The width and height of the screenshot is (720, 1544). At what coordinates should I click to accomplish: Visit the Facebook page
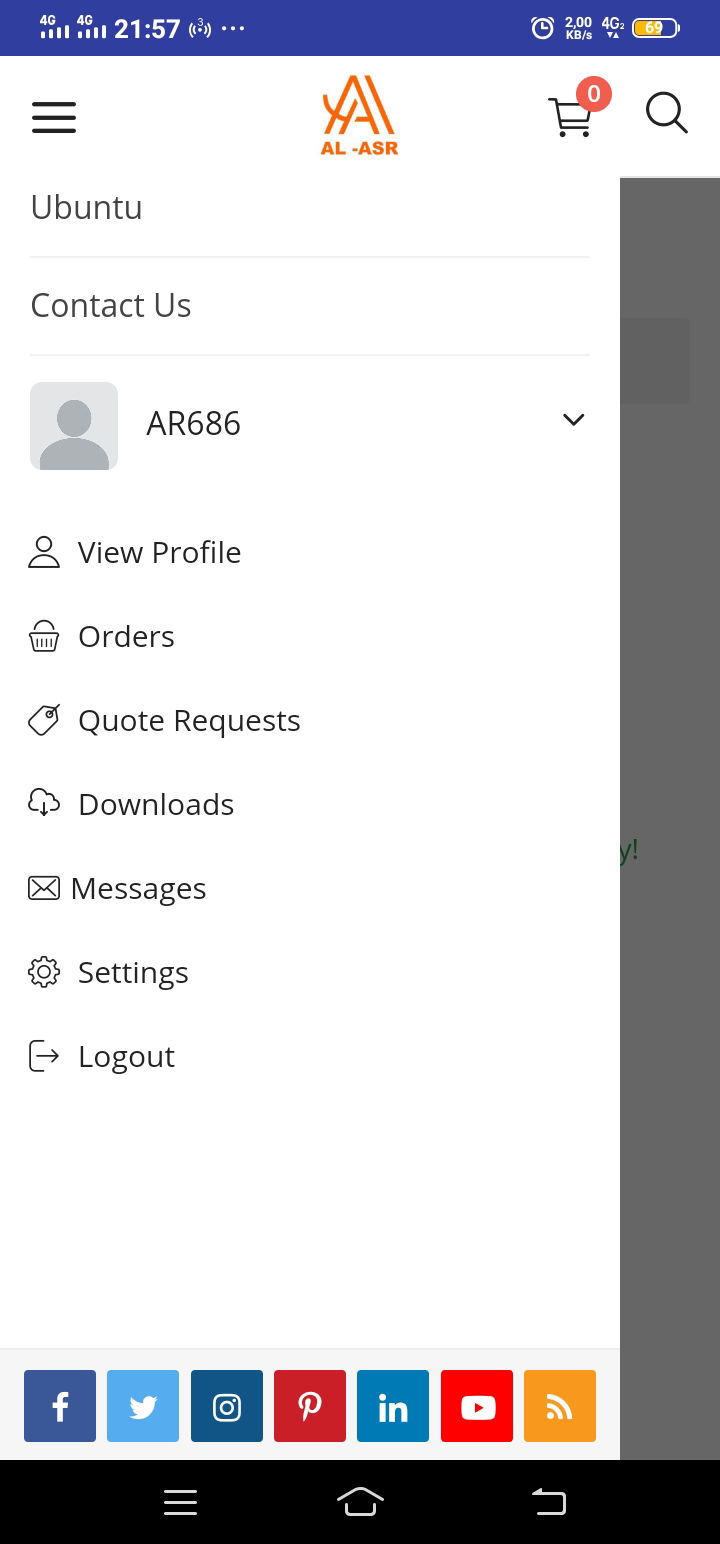pos(60,1406)
